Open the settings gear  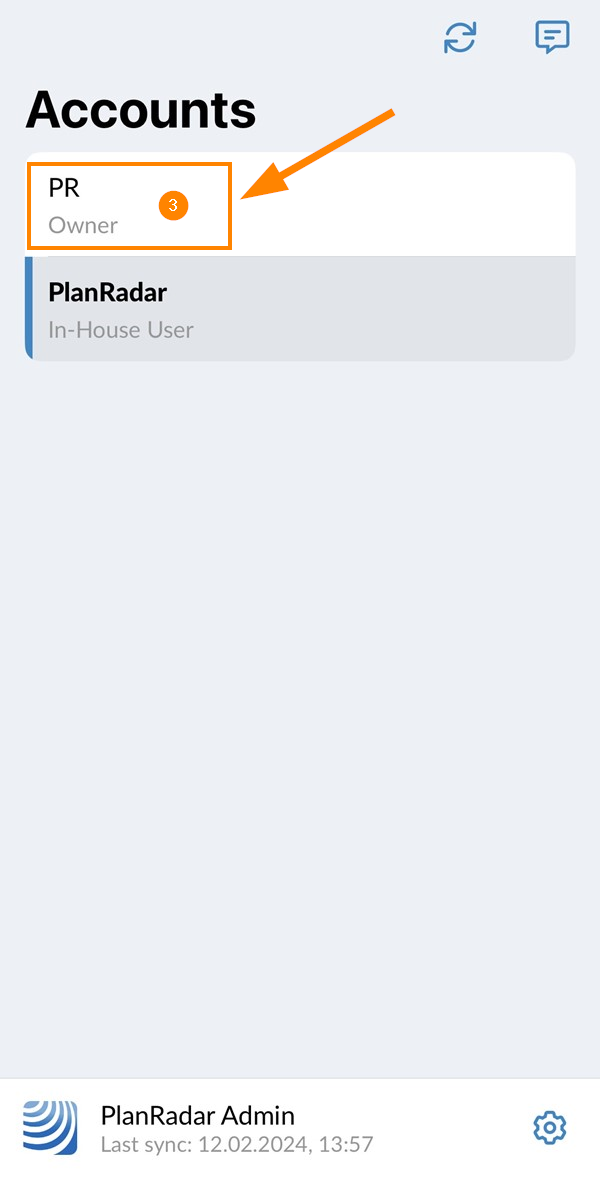(x=550, y=1127)
